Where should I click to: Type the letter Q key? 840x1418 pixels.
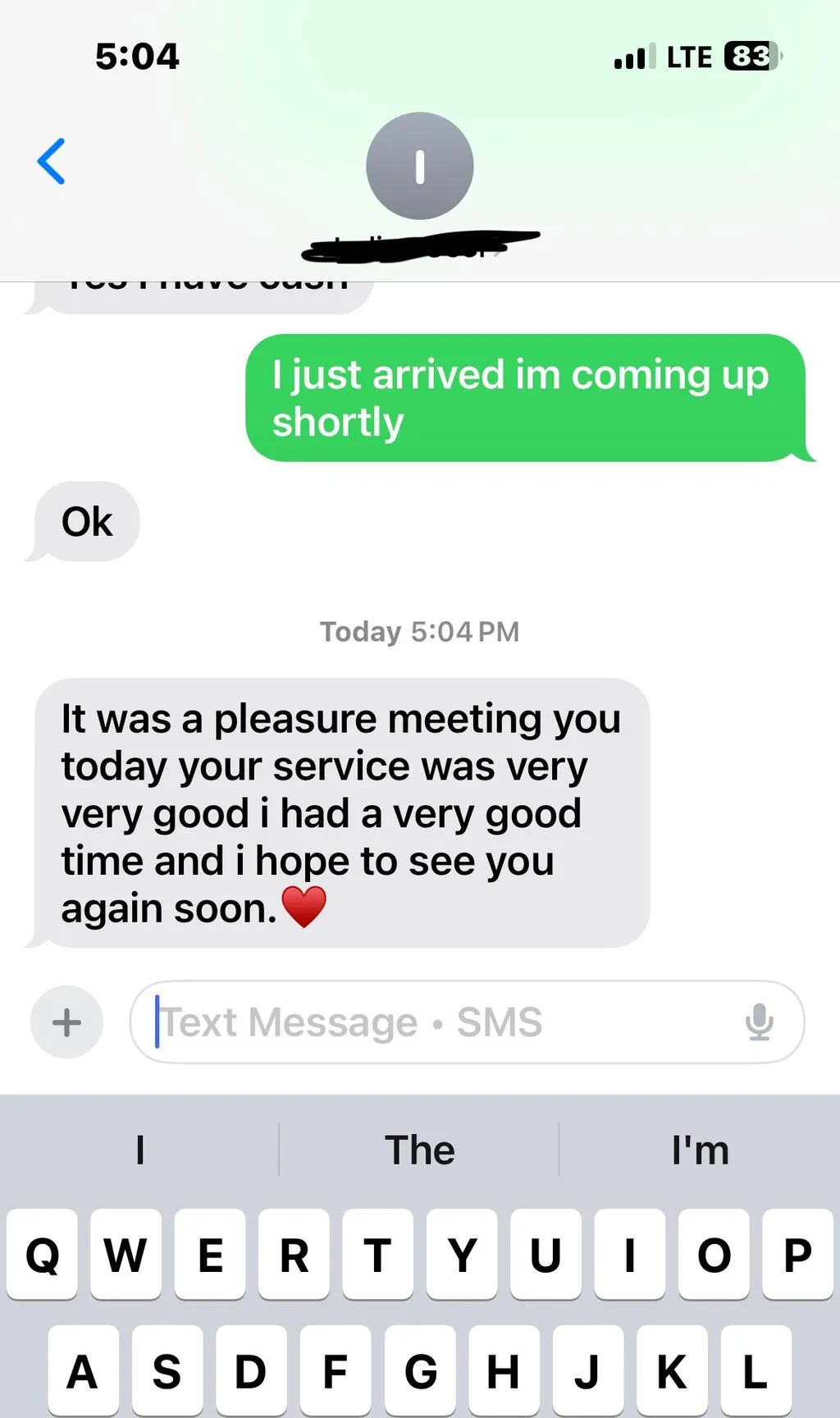pos(43,1254)
